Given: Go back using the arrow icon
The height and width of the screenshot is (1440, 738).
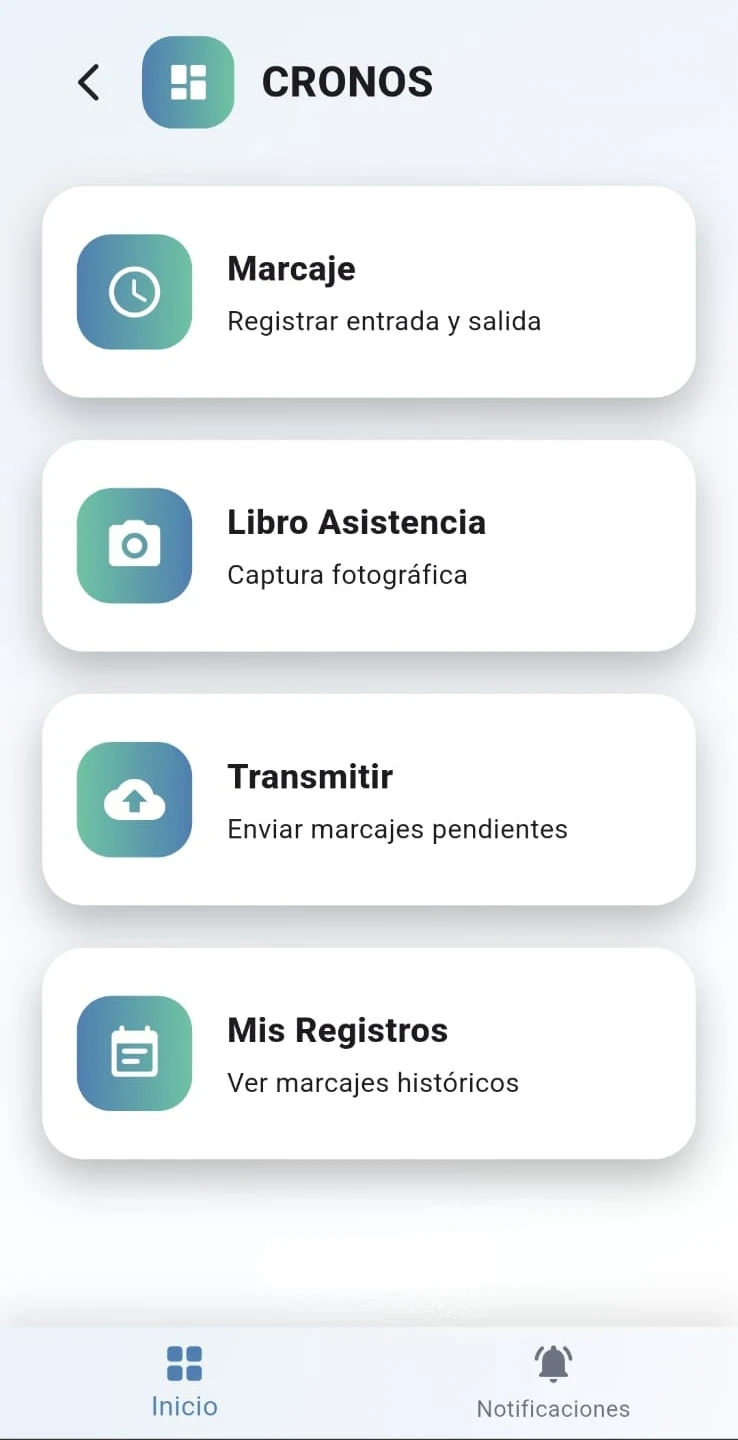Looking at the screenshot, I should click(89, 82).
